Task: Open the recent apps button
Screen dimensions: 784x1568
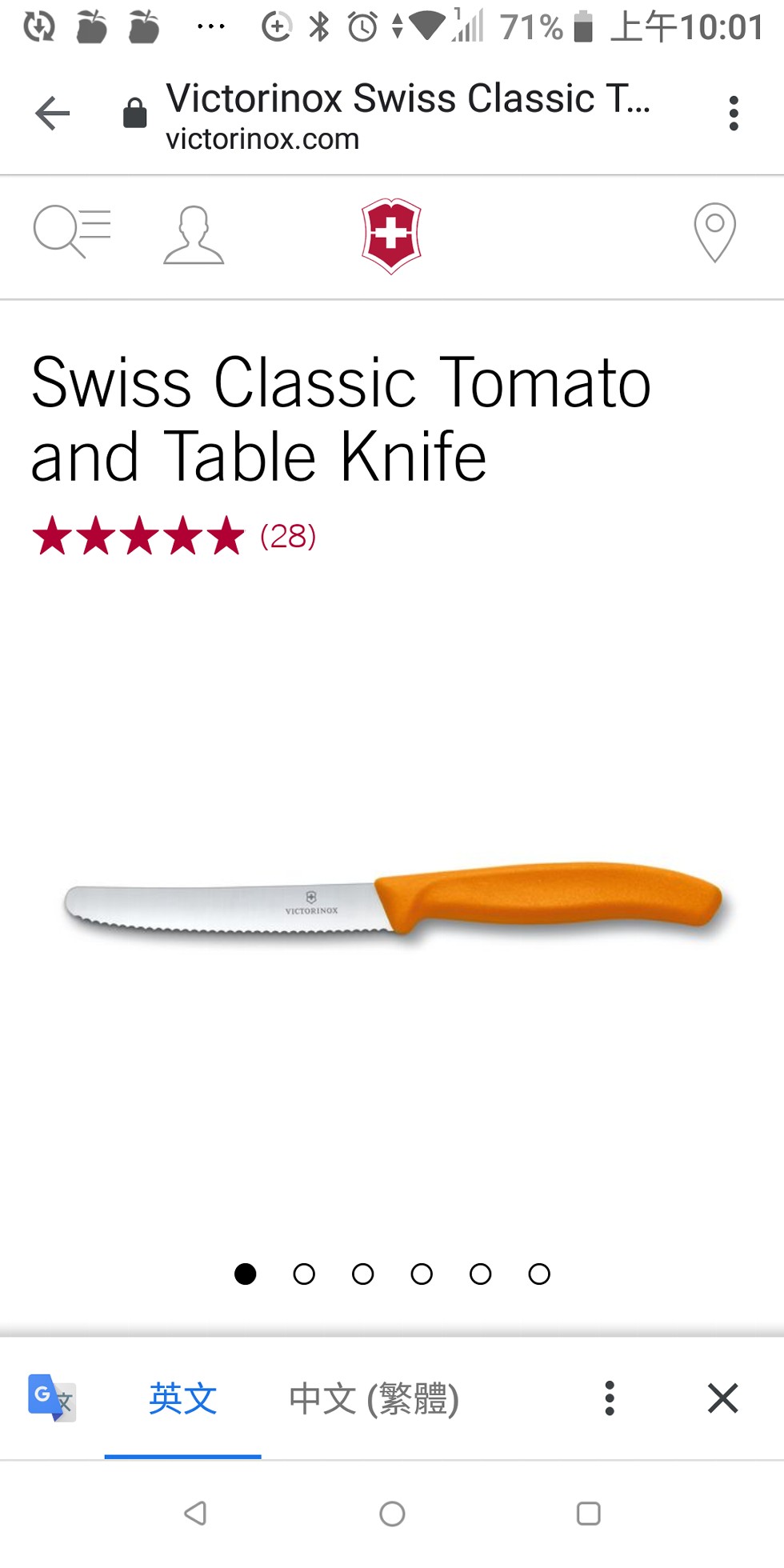Action: (x=588, y=1514)
